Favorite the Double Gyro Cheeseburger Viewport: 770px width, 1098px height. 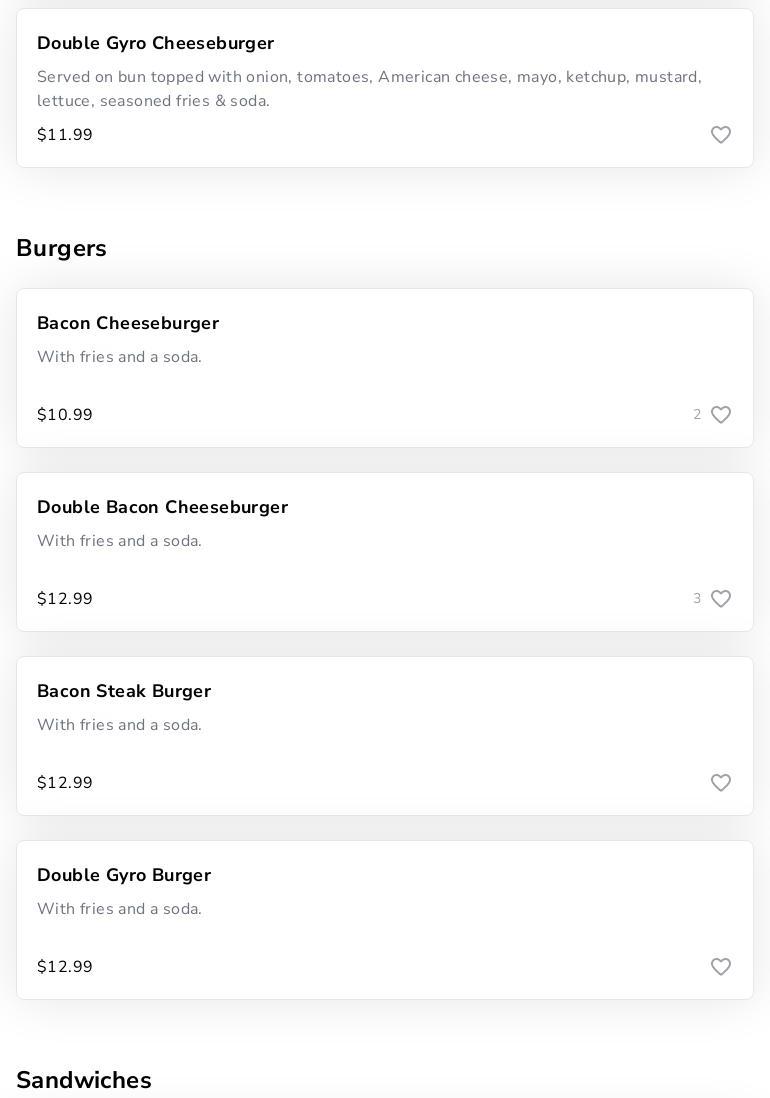[721, 135]
